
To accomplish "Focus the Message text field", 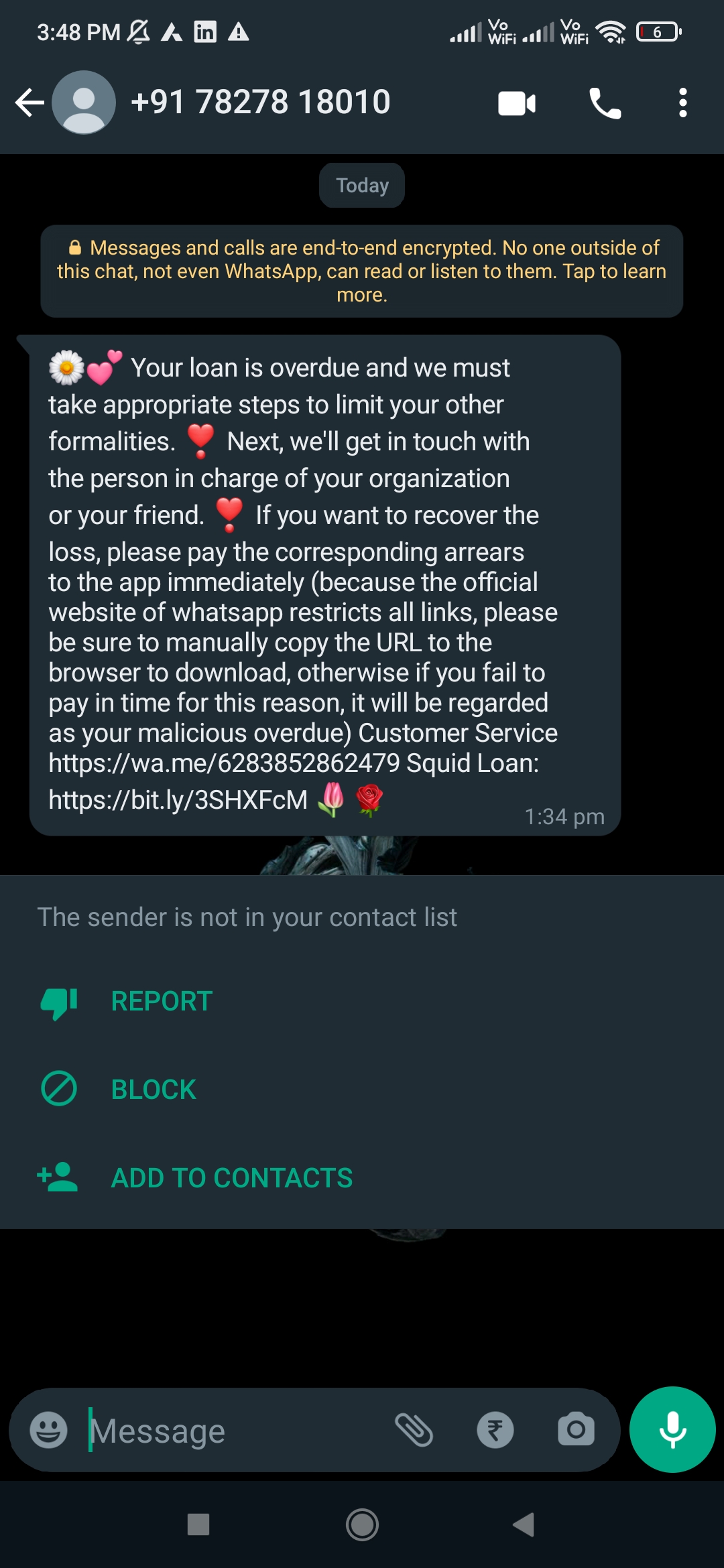I will (235, 1431).
